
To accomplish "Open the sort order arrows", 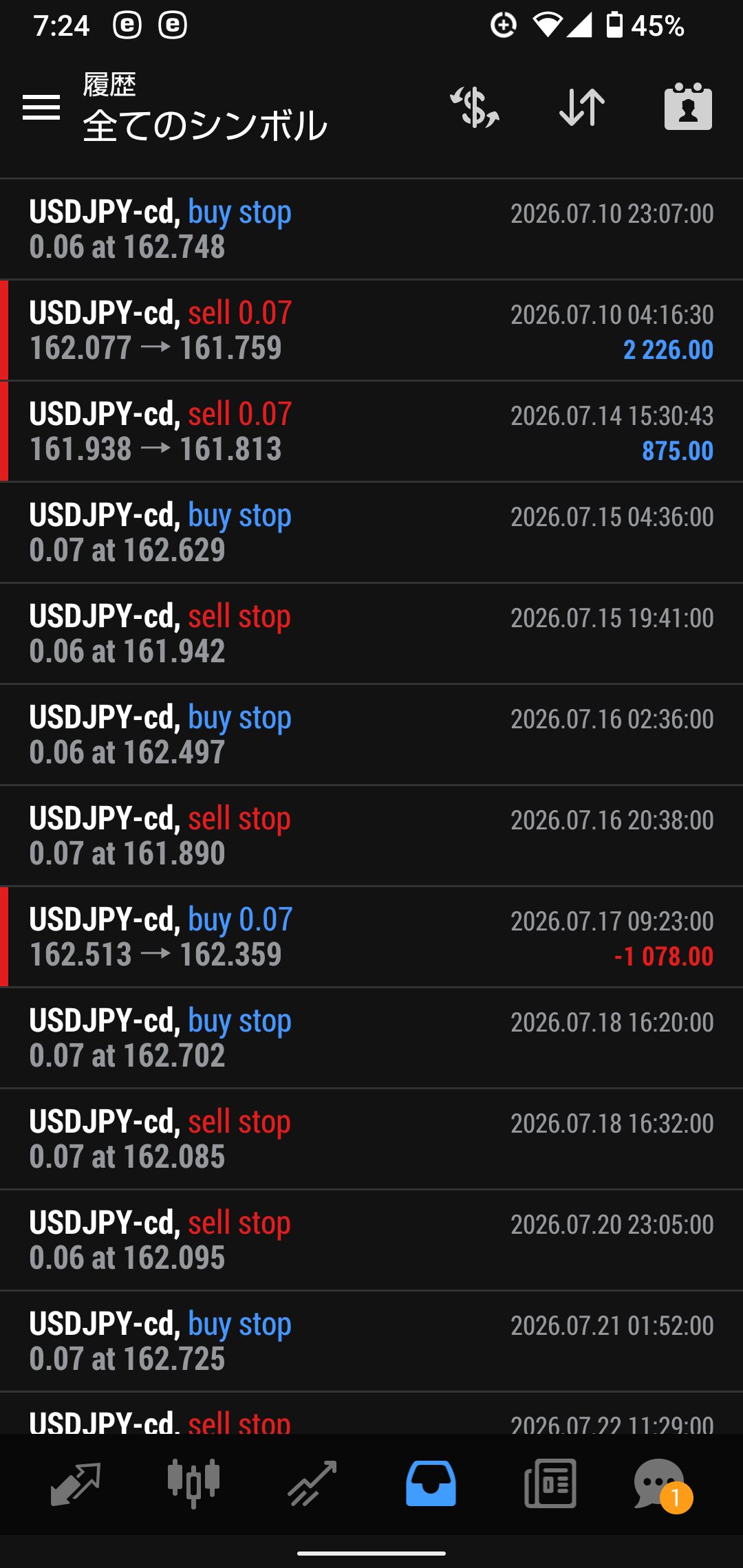I will click(x=582, y=107).
